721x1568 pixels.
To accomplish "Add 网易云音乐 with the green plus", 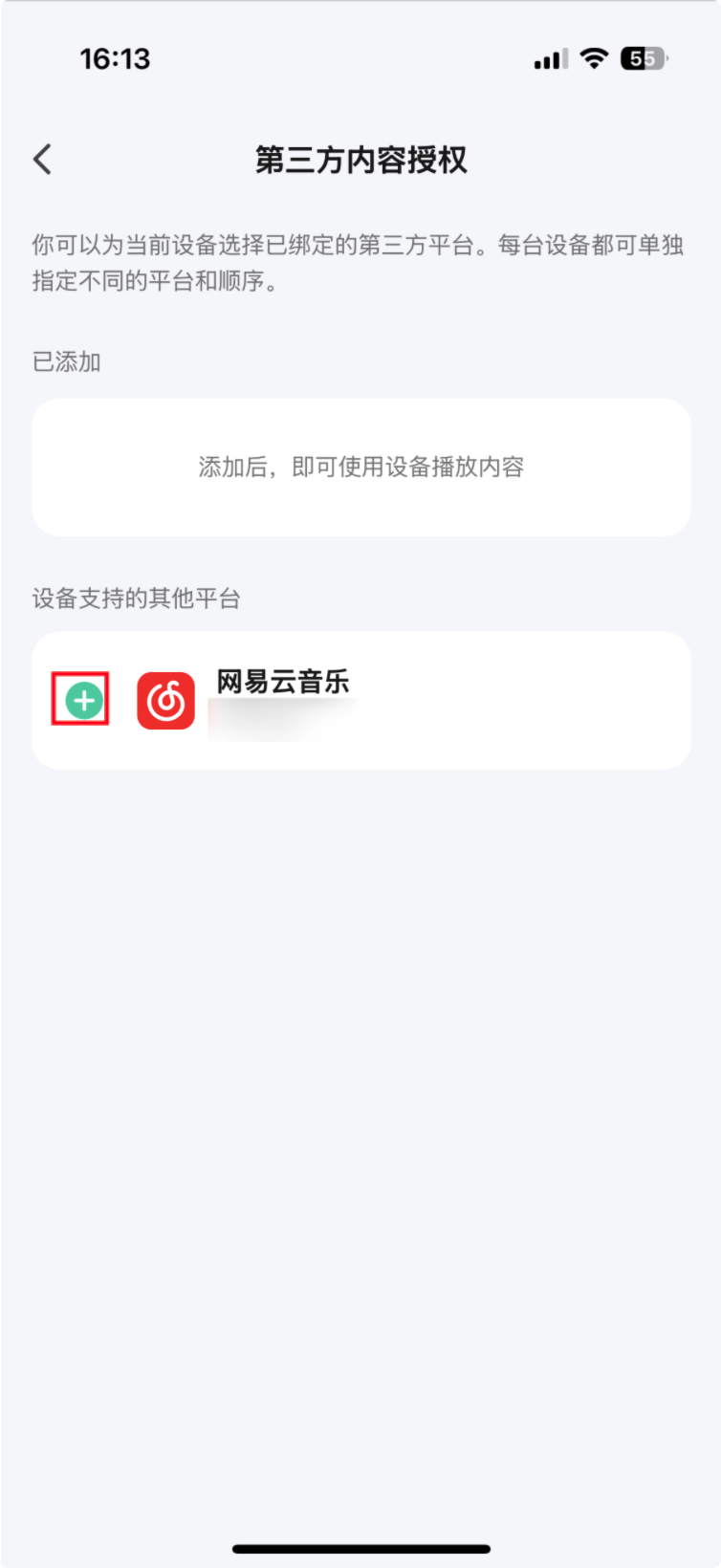I will point(84,701).
